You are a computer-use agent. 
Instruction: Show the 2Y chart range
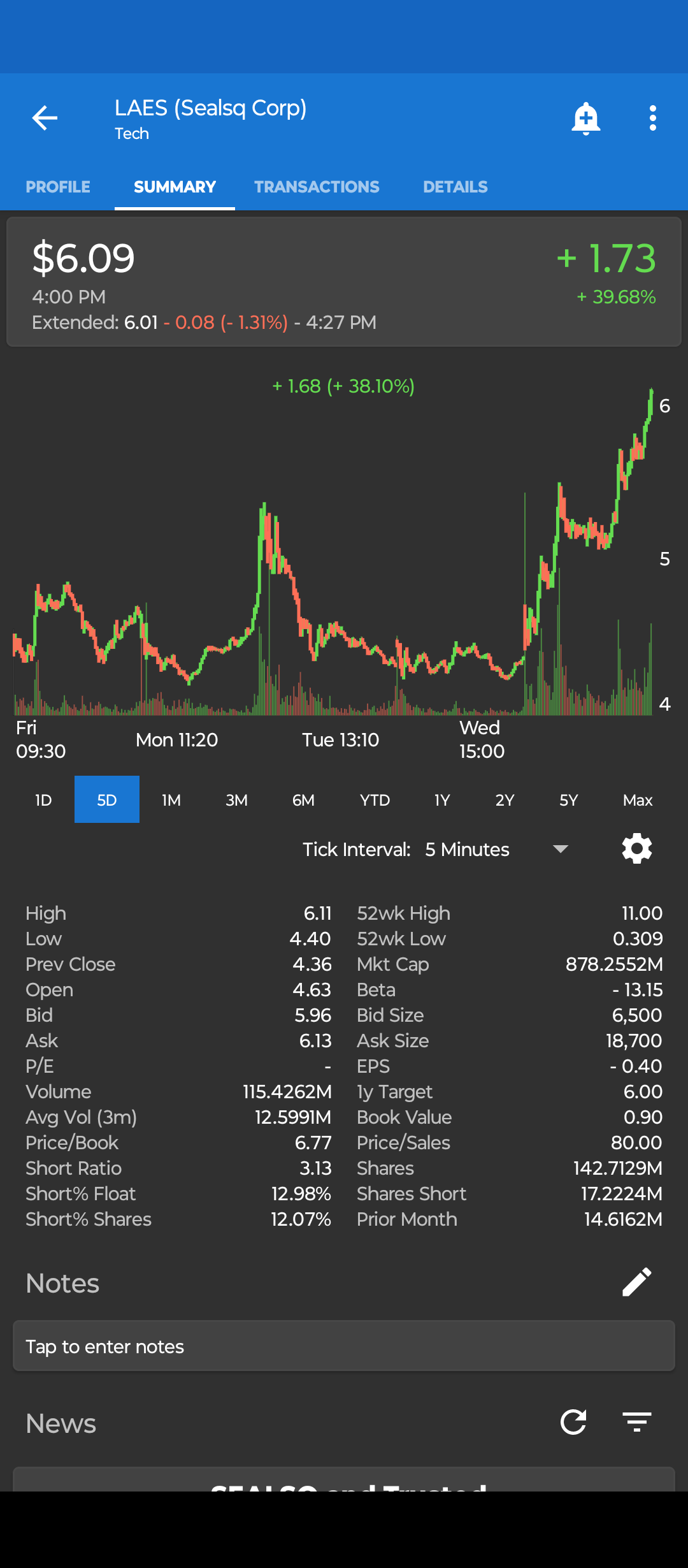pyautogui.click(x=505, y=800)
